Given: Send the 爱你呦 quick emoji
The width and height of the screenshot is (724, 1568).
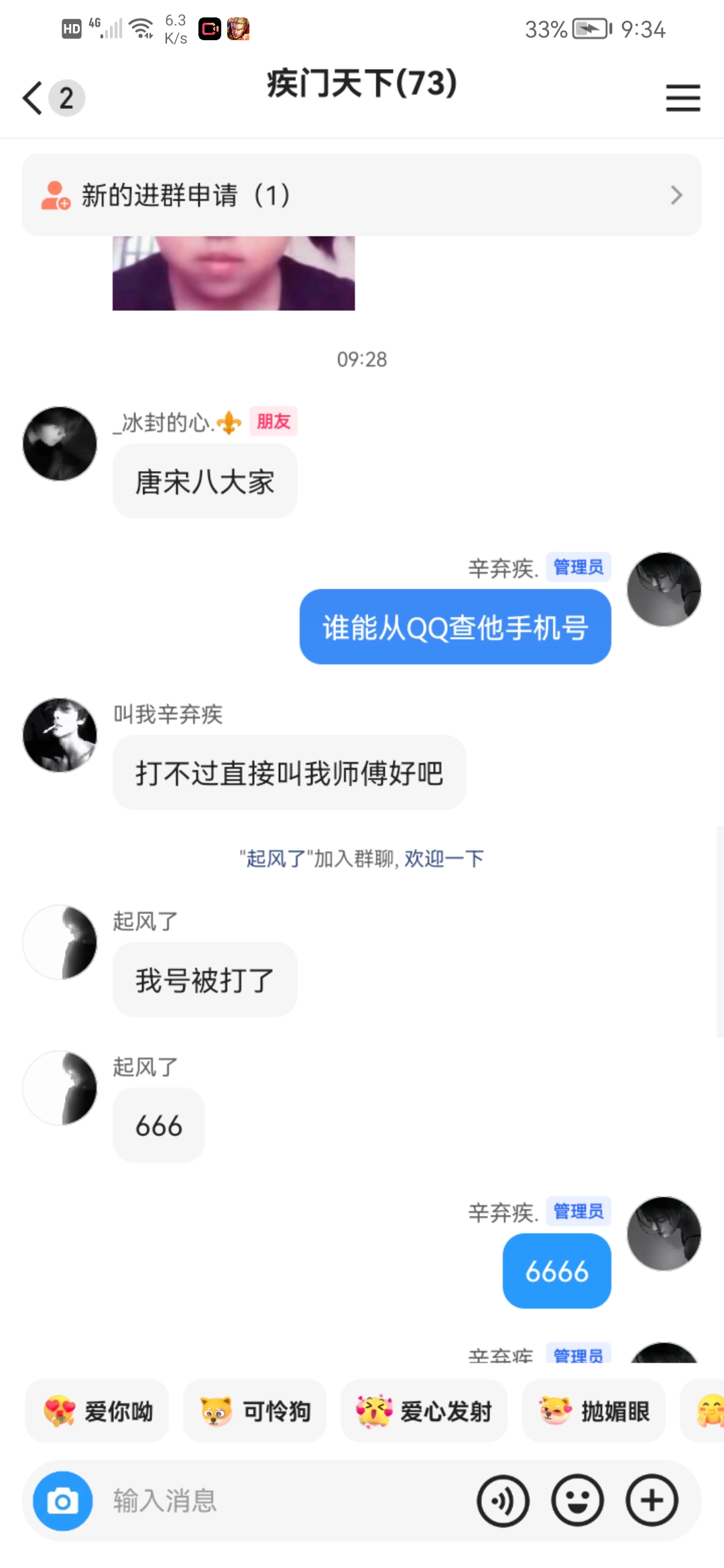Looking at the screenshot, I should (98, 1411).
